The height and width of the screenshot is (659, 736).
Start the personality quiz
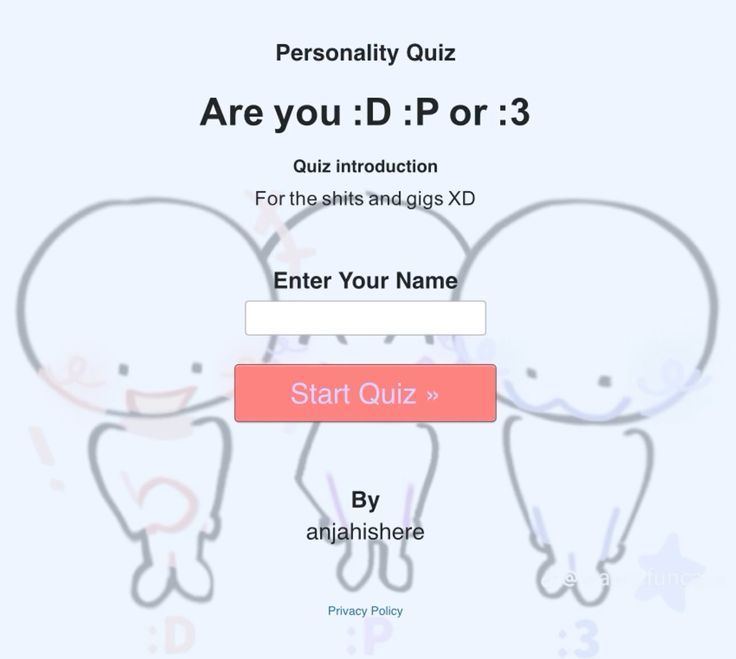pyautogui.click(x=365, y=393)
